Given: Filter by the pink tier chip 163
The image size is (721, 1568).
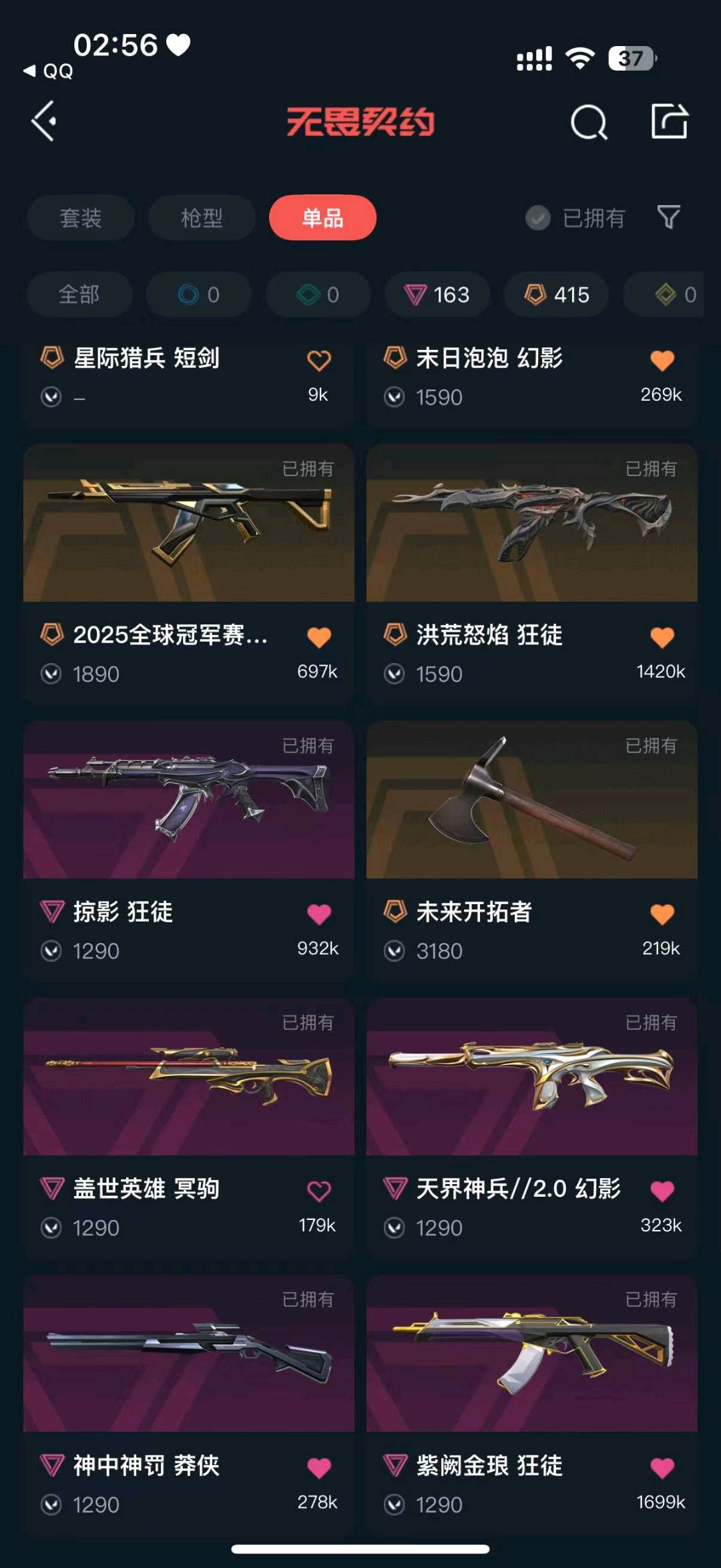Looking at the screenshot, I should (x=437, y=295).
